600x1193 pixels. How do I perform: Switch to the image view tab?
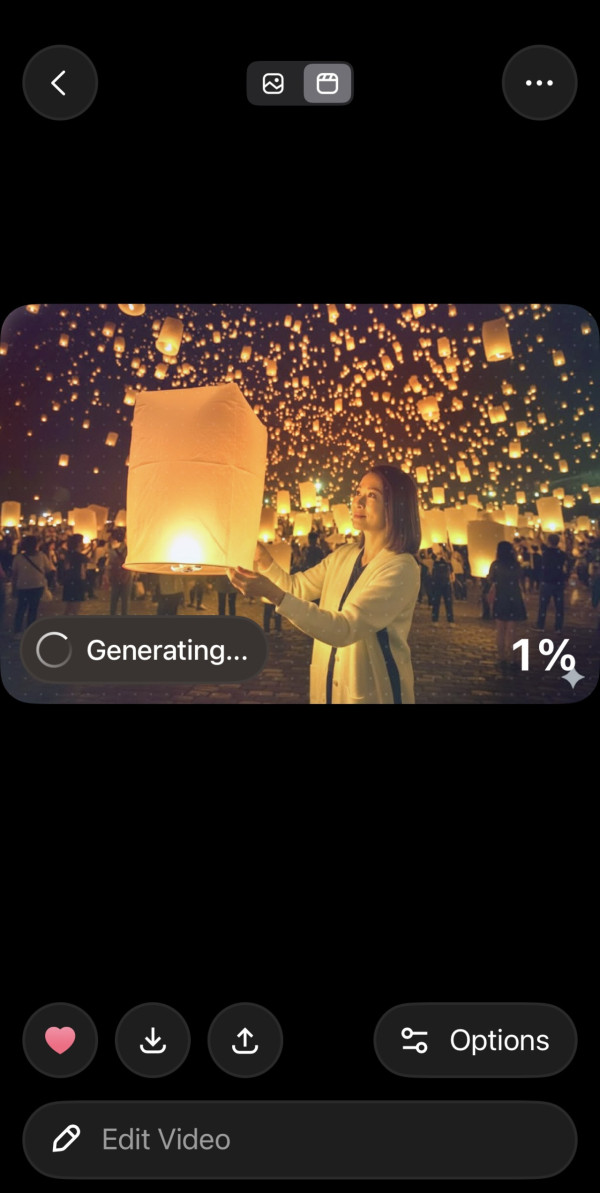point(274,84)
